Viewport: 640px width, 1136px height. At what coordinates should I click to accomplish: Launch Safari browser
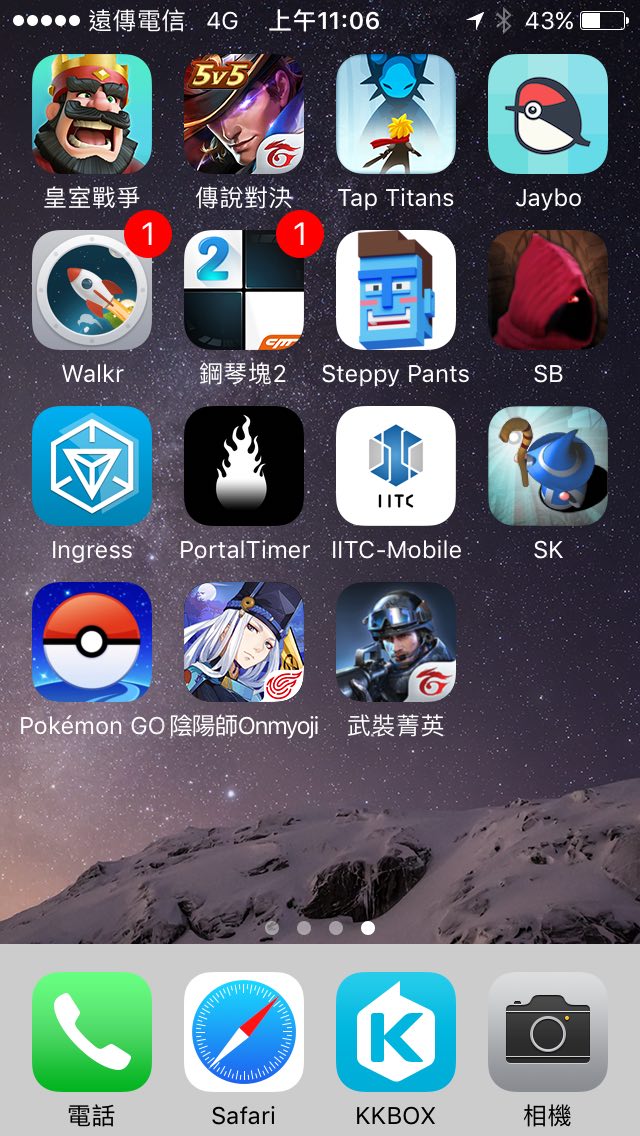[x=244, y=1032]
